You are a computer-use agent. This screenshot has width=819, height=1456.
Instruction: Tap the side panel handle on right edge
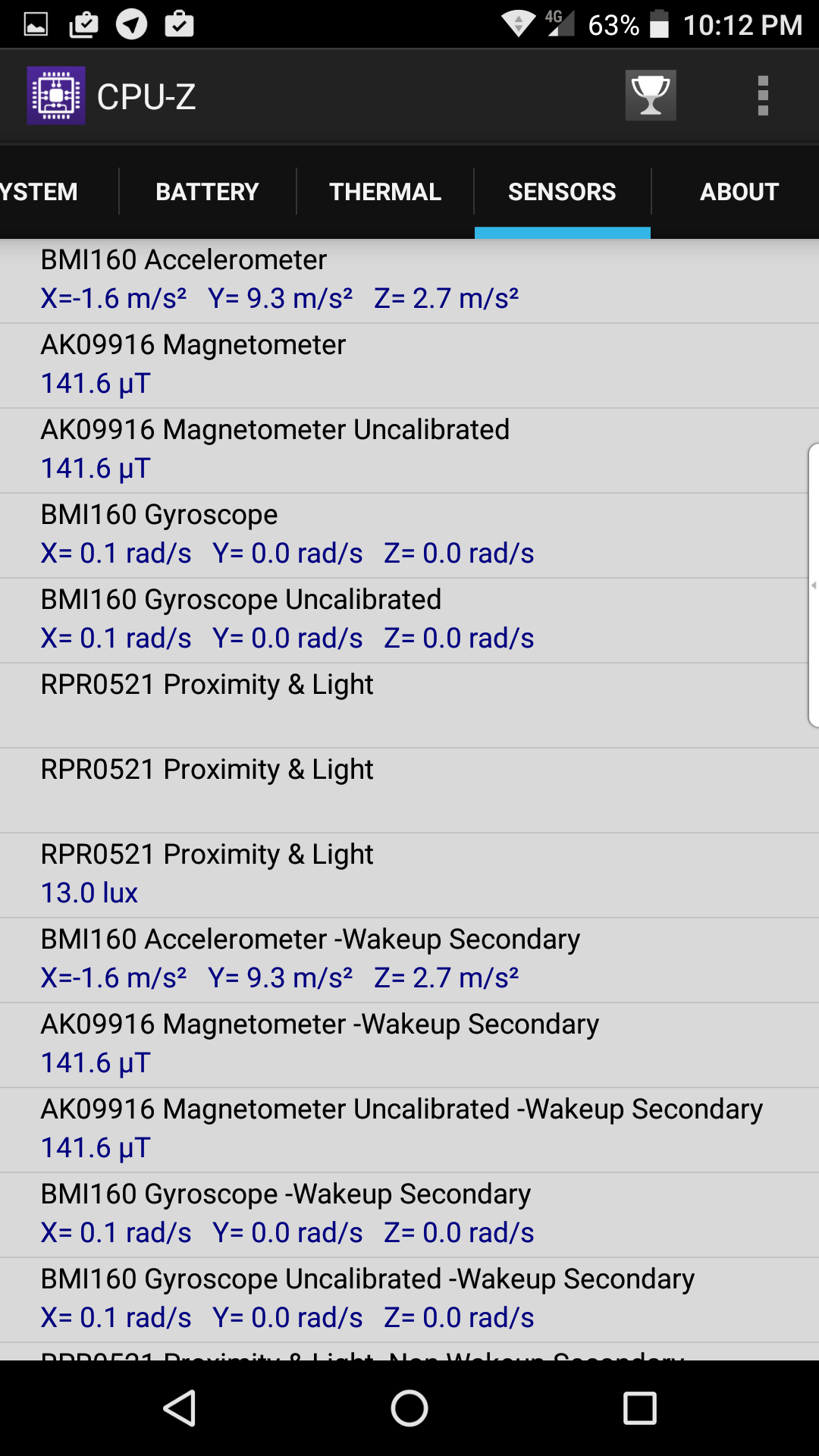(813, 585)
